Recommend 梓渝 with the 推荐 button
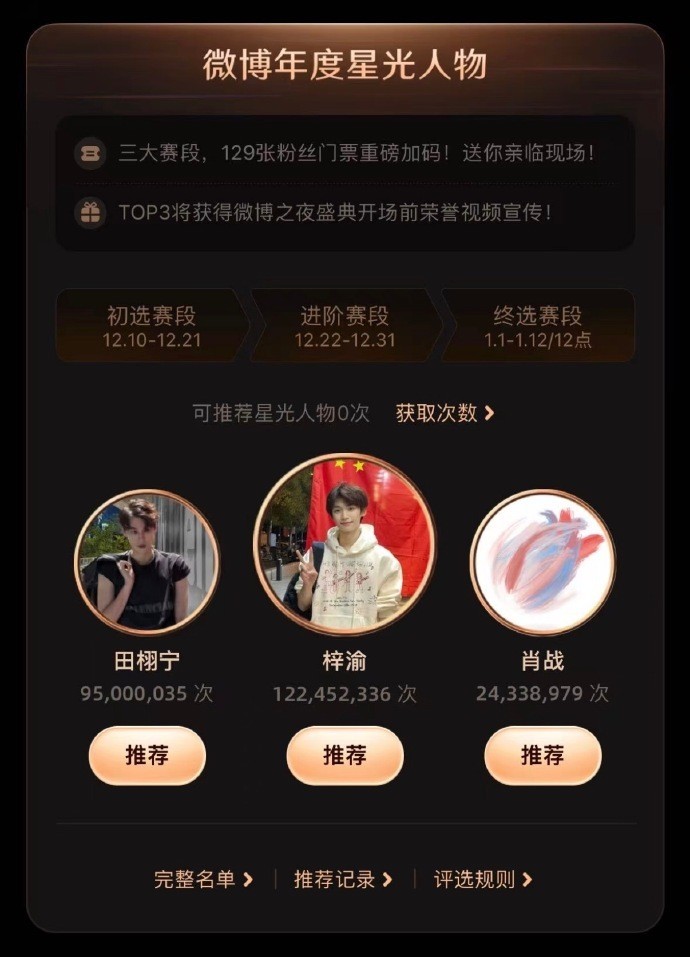690x957 pixels. coord(345,755)
